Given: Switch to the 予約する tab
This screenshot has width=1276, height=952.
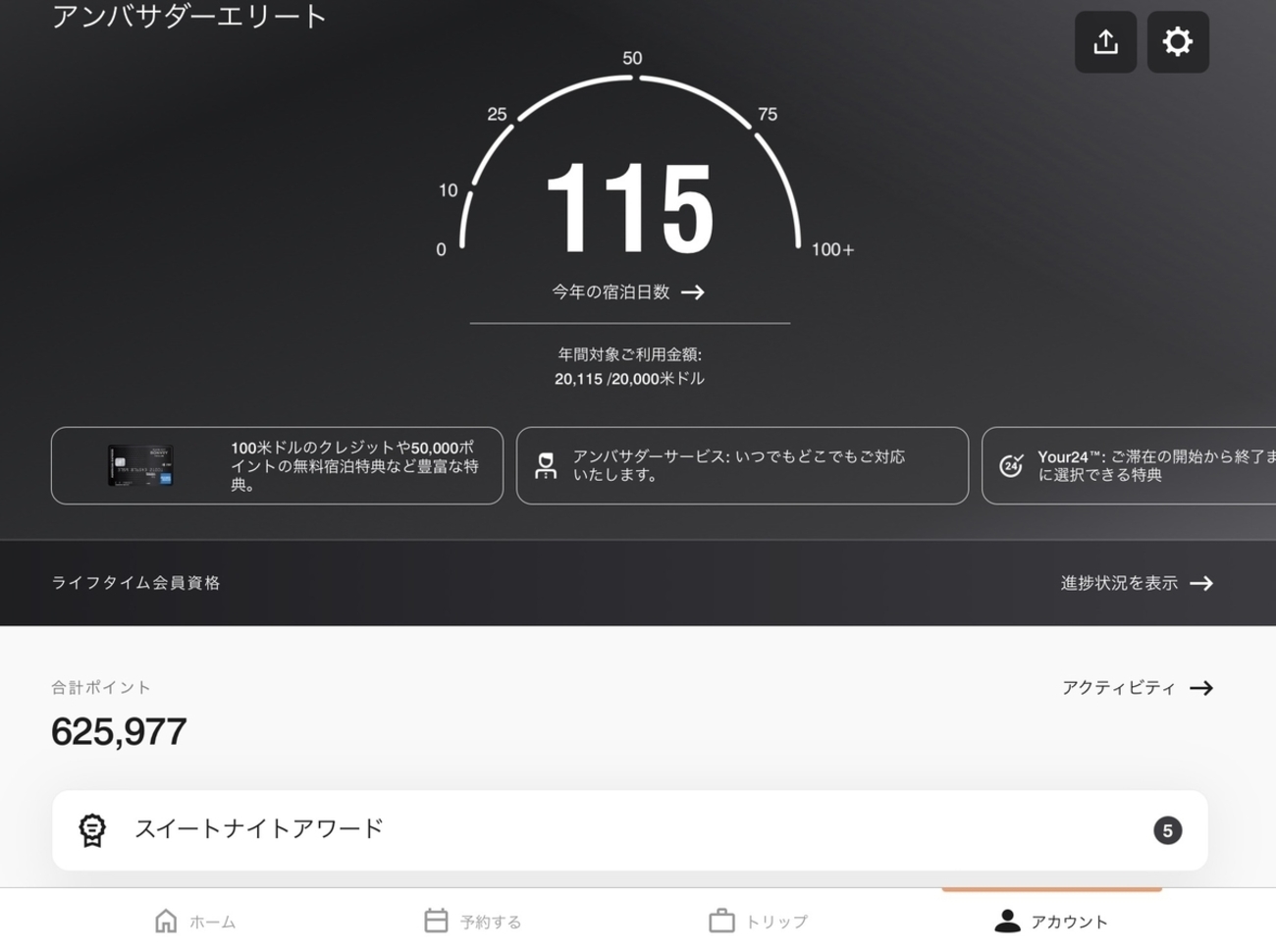Looking at the screenshot, I should [x=473, y=921].
